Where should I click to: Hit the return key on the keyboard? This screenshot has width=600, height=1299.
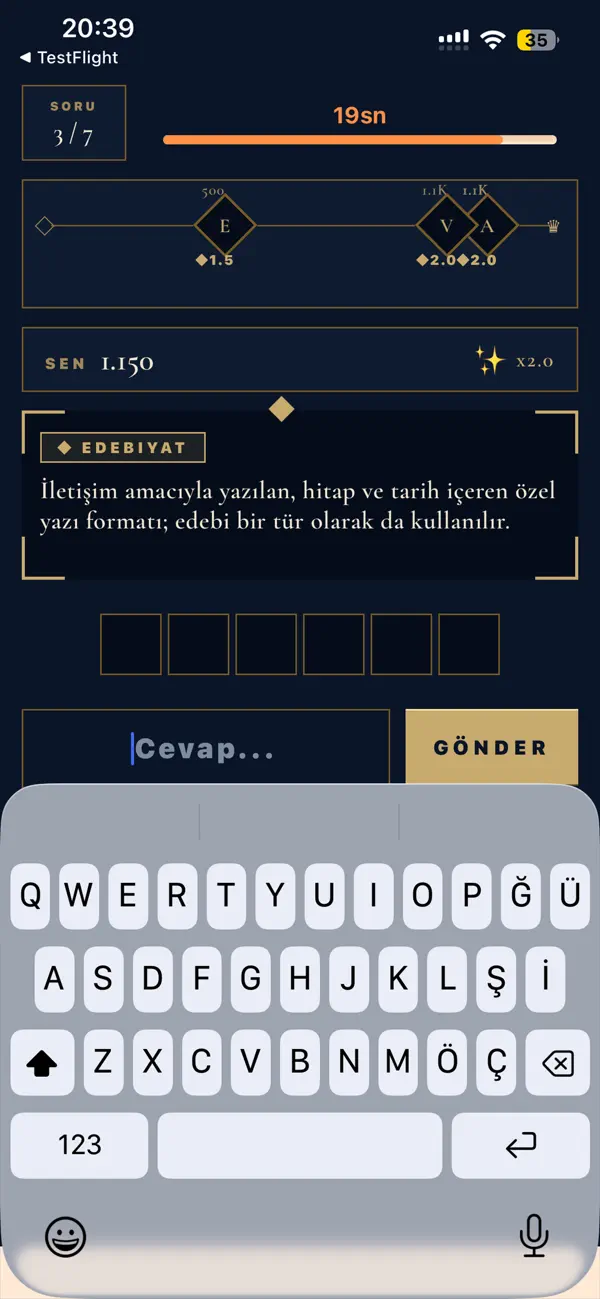[520, 1146]
